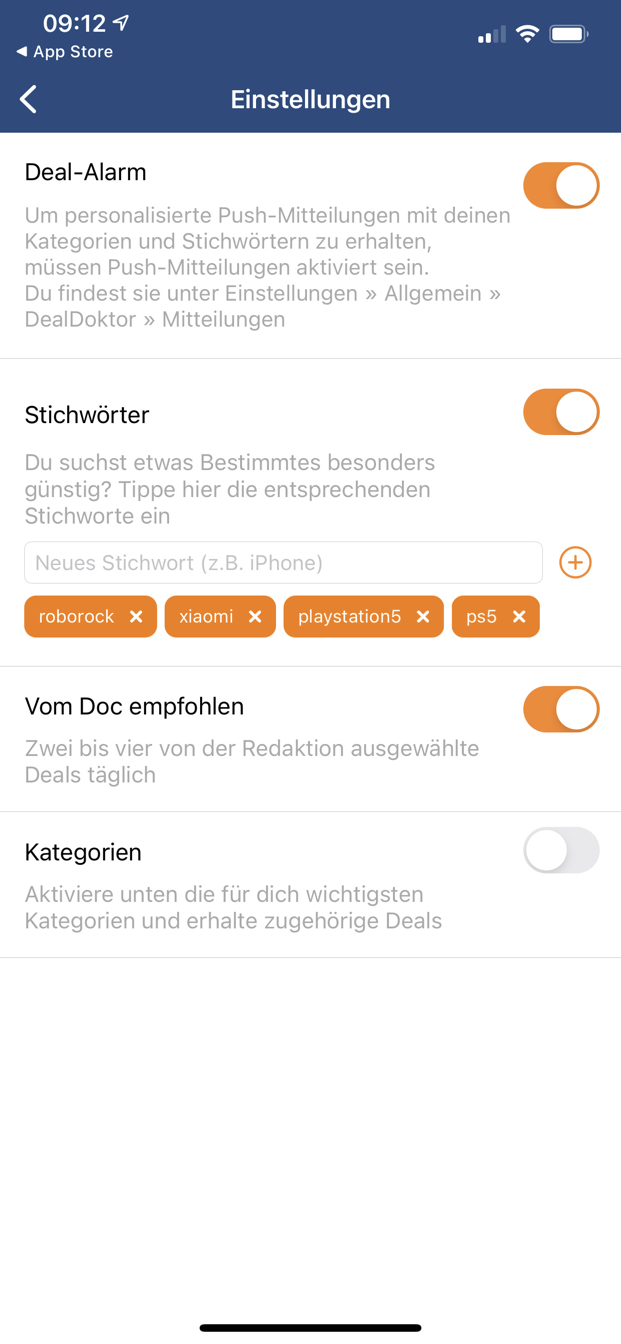Go back from Einstellungen

point(29,99)
